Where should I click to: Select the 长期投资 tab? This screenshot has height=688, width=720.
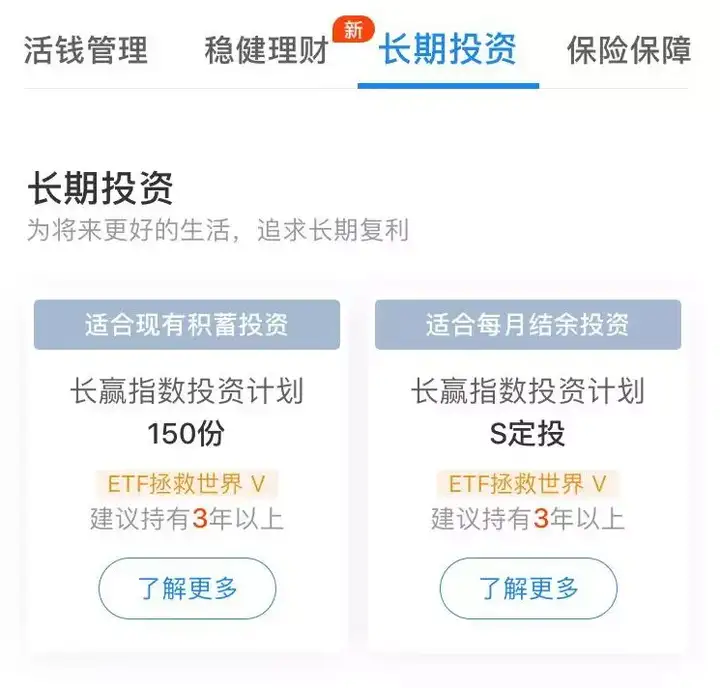(x=447, y=50)
